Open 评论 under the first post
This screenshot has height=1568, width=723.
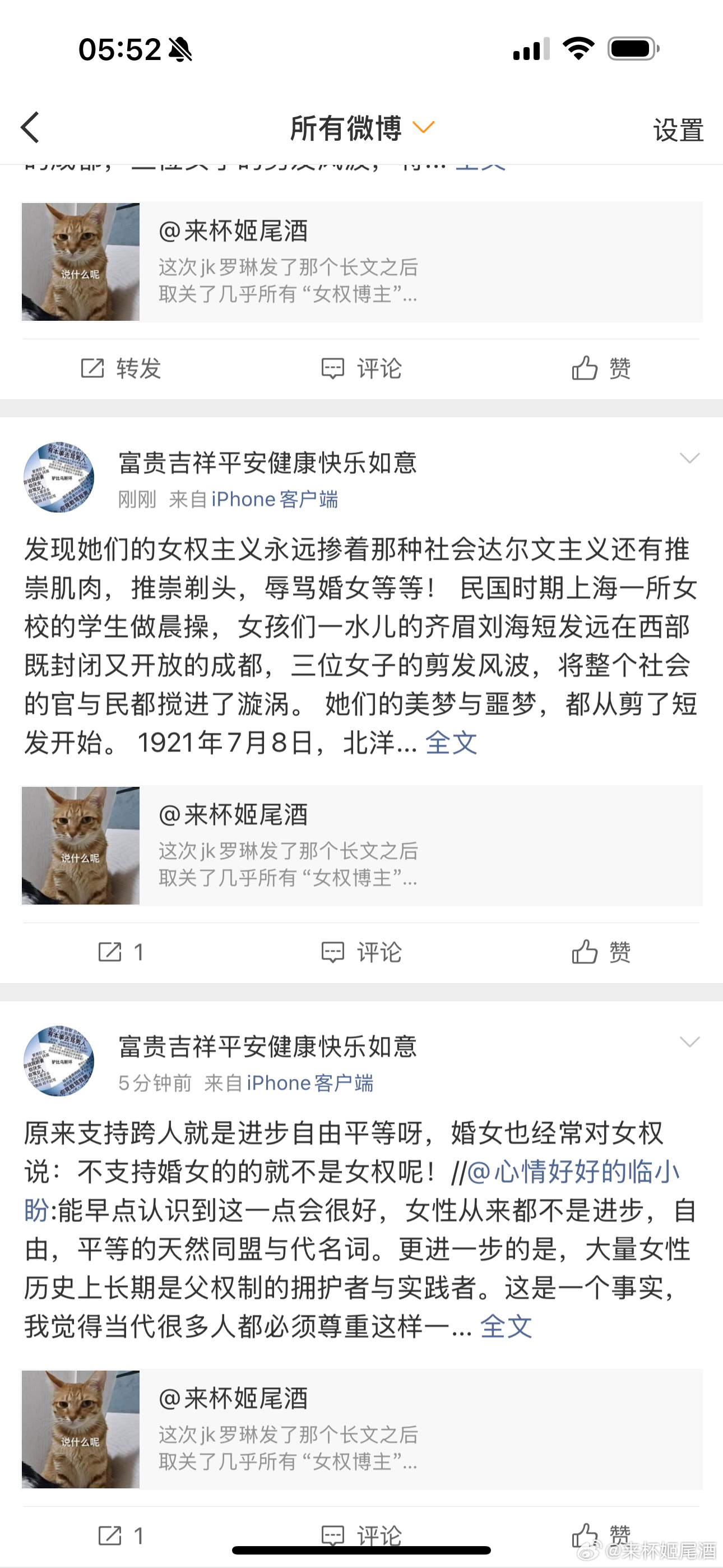(361, 368)
